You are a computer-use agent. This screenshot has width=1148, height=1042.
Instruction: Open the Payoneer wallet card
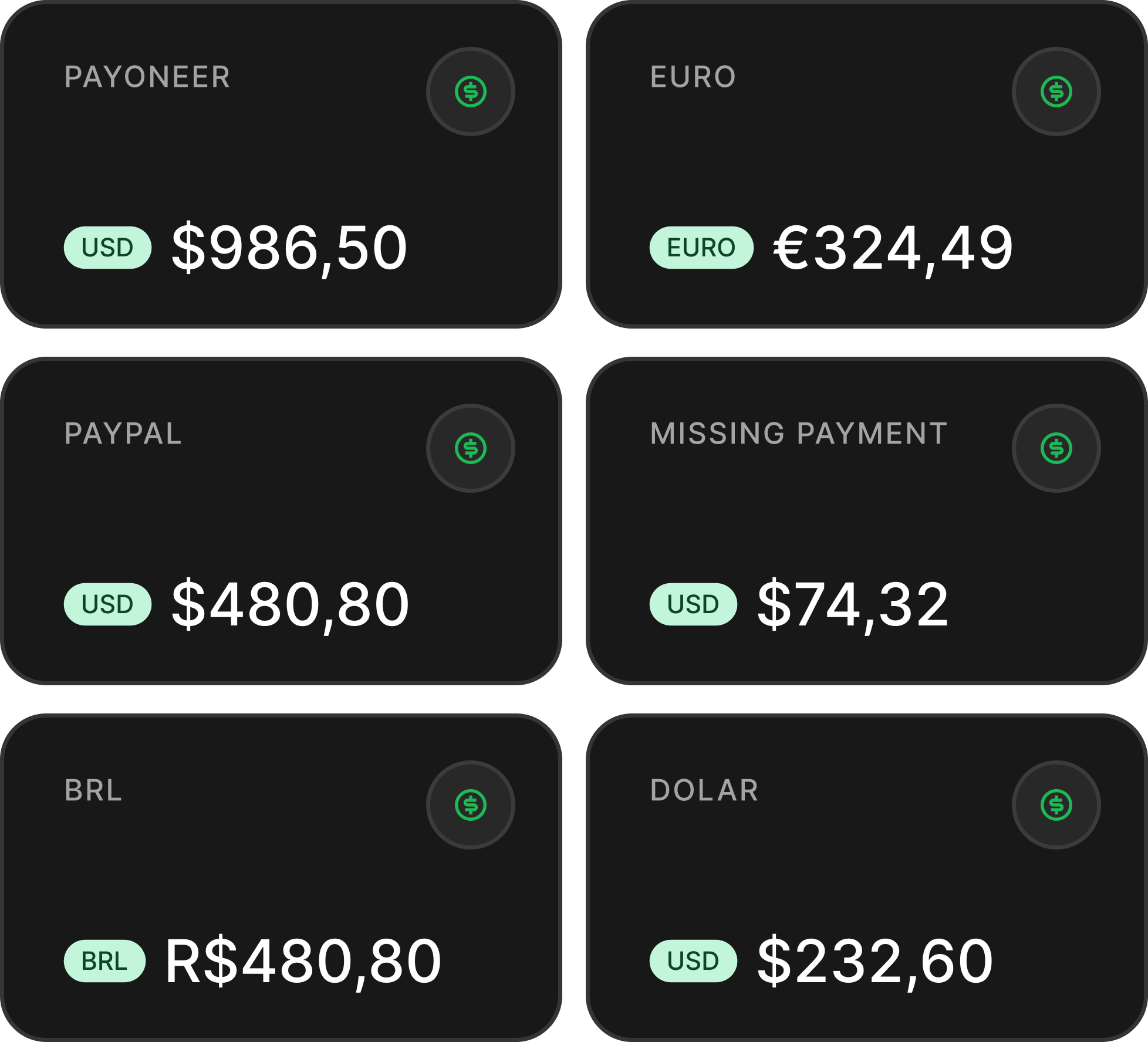281,164
